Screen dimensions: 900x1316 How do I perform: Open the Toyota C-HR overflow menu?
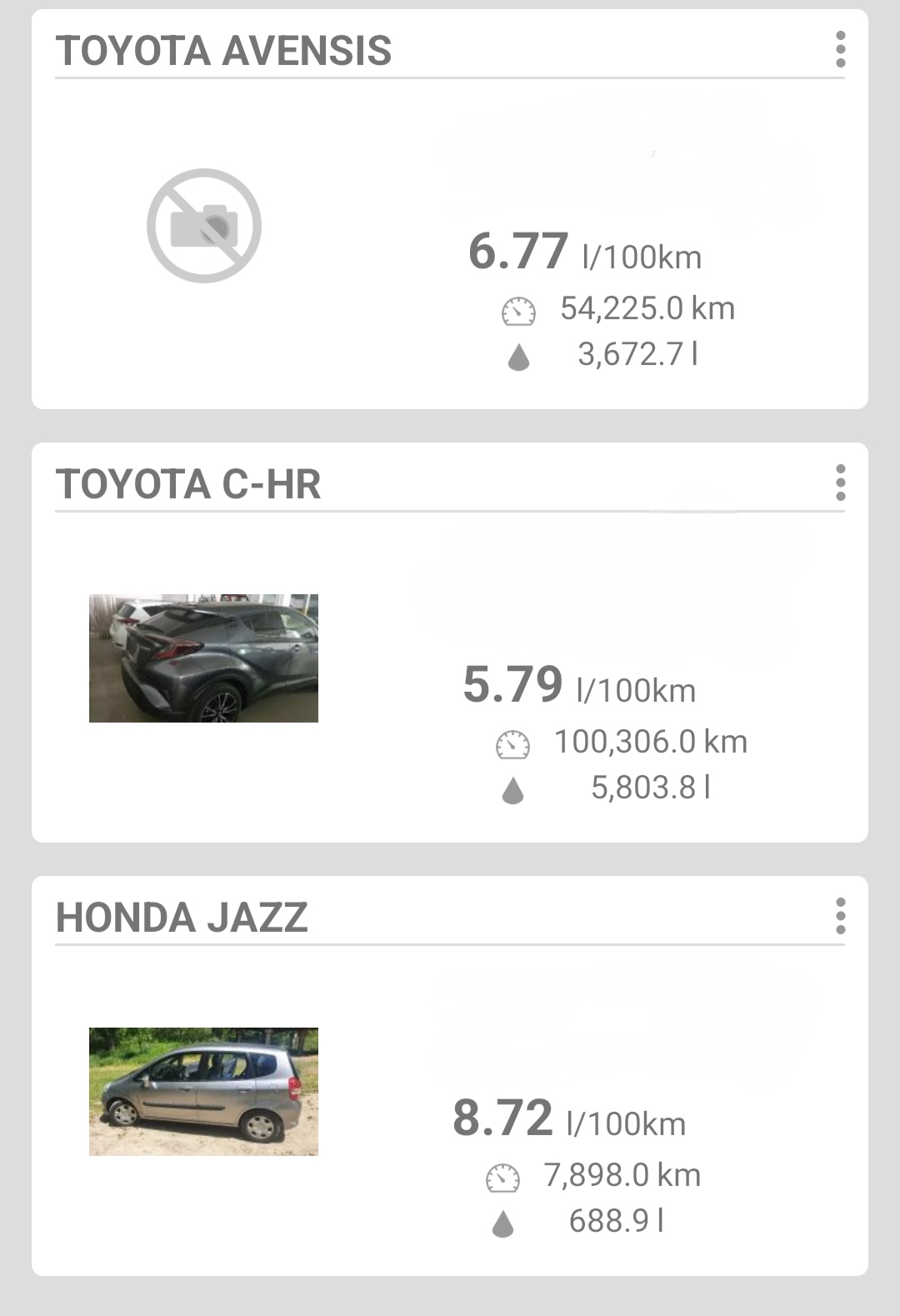pos(840,483)
